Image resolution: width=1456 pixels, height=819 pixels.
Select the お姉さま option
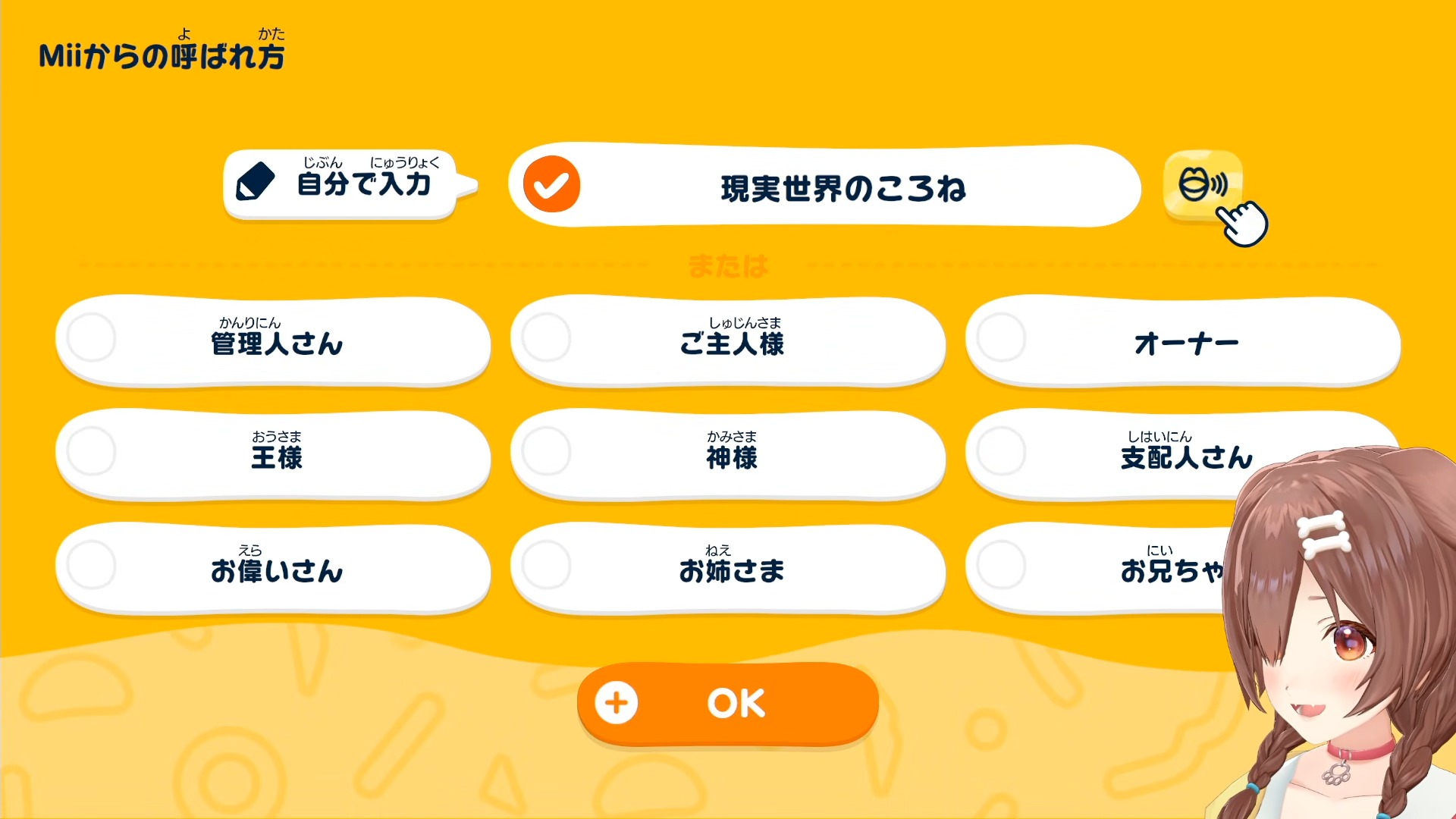pyautogui.click(x=728, y=568)
